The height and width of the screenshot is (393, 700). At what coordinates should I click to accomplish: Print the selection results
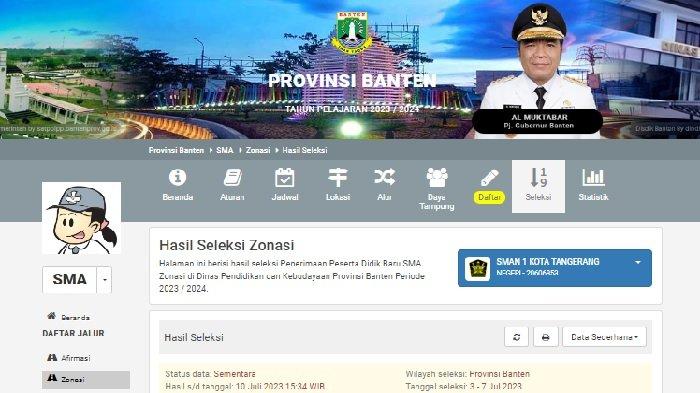click(x=546, y=337)
